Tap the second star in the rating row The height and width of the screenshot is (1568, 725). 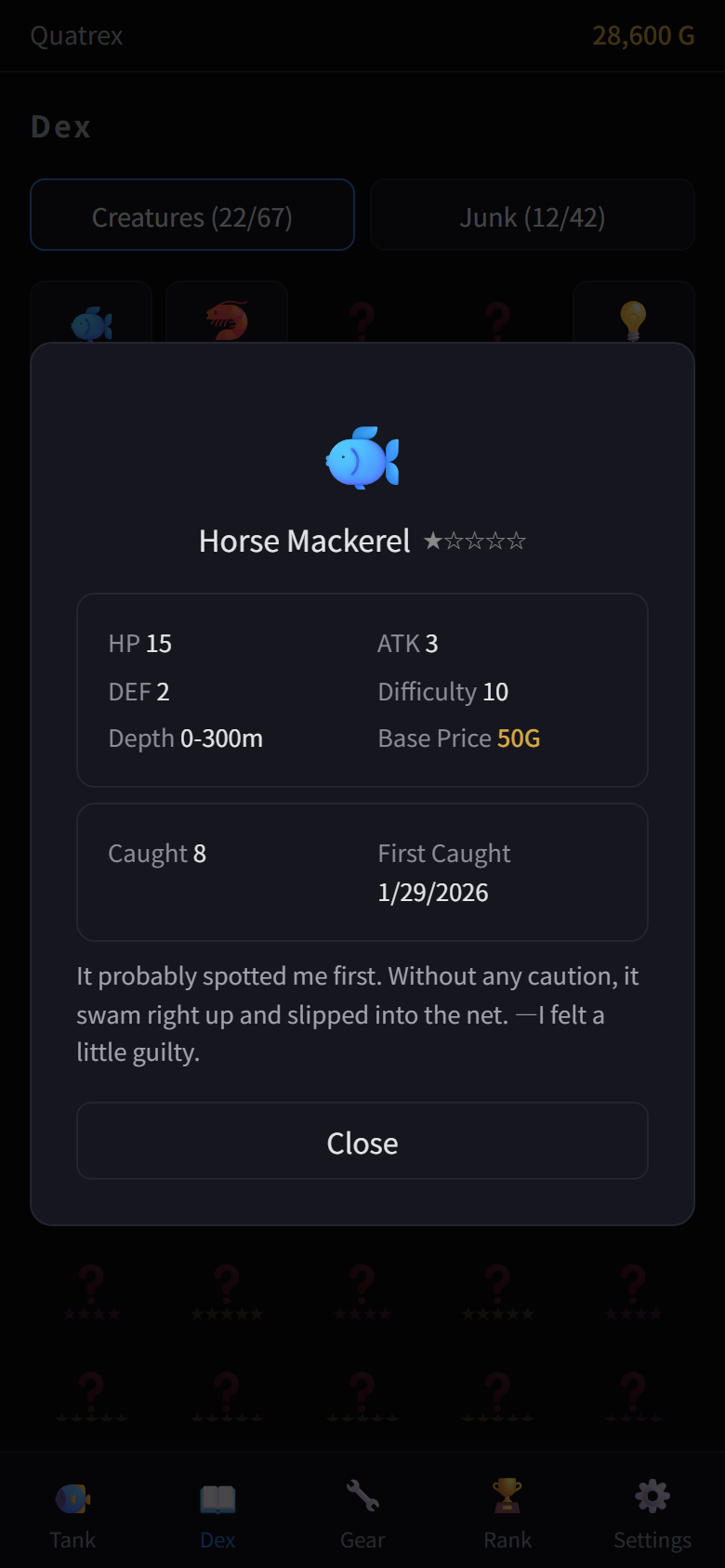coord(455,540)
